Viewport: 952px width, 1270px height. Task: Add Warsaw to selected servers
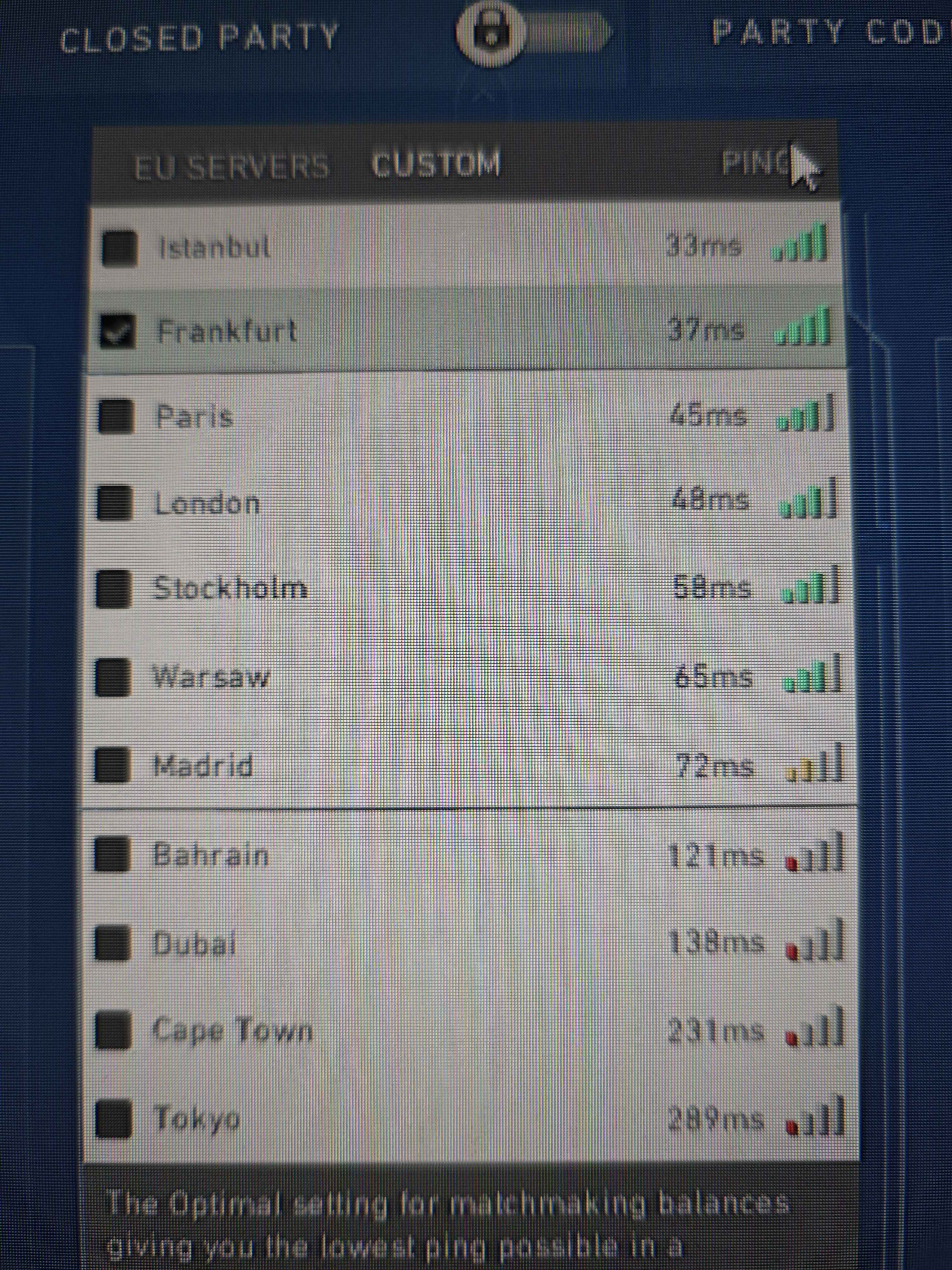click(113, 676)
